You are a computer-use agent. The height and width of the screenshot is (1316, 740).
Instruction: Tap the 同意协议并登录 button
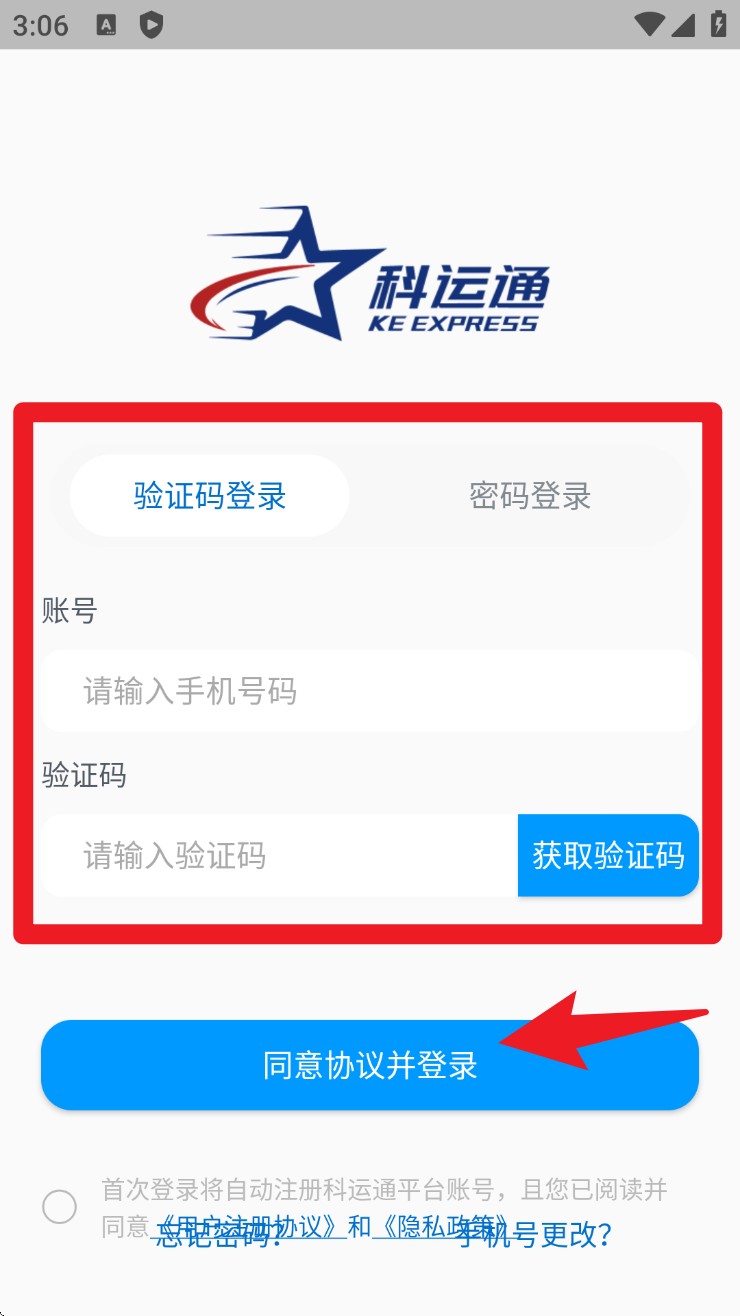click(370, 1065)
